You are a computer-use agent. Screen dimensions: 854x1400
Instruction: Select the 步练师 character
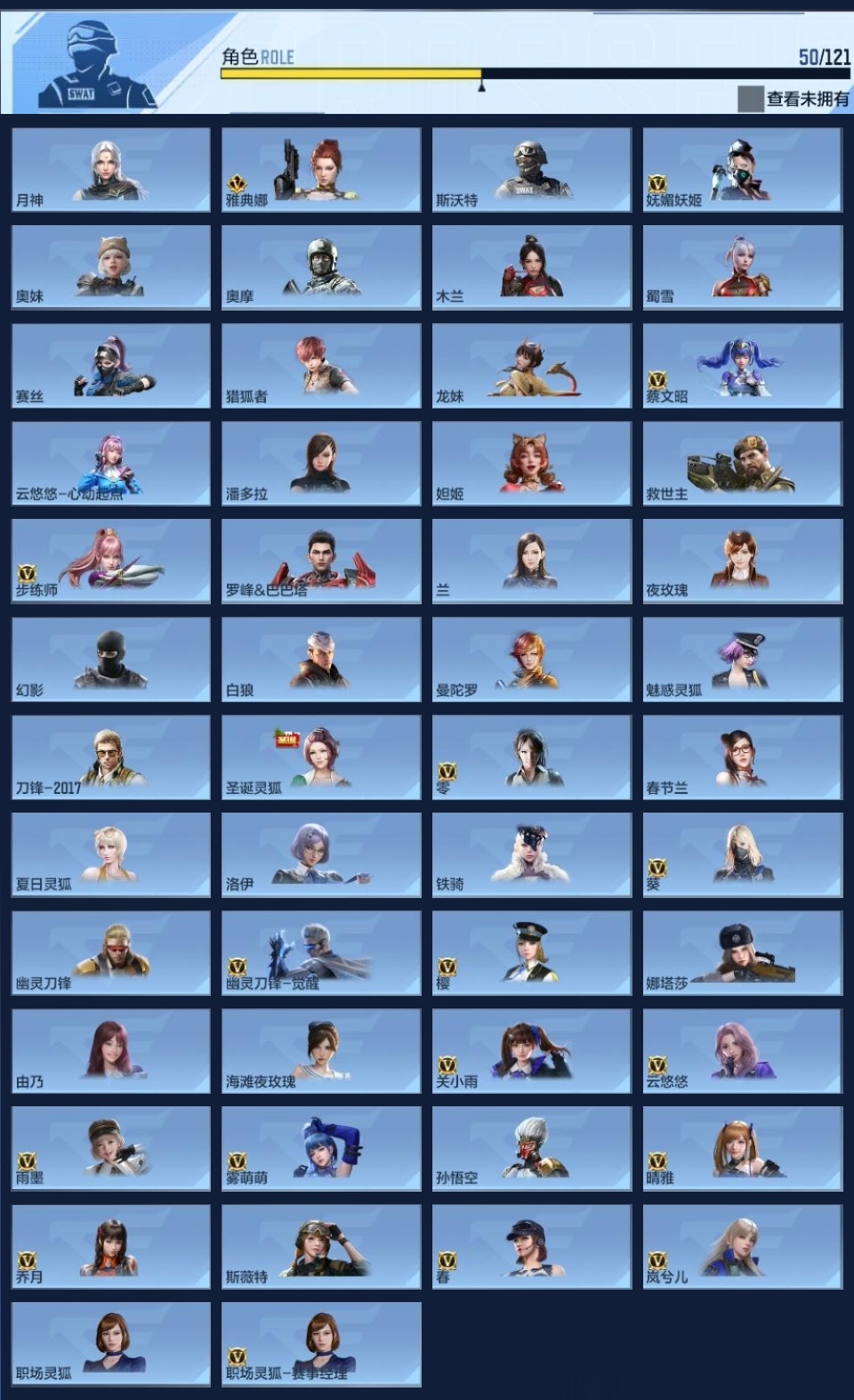[111, 561]
